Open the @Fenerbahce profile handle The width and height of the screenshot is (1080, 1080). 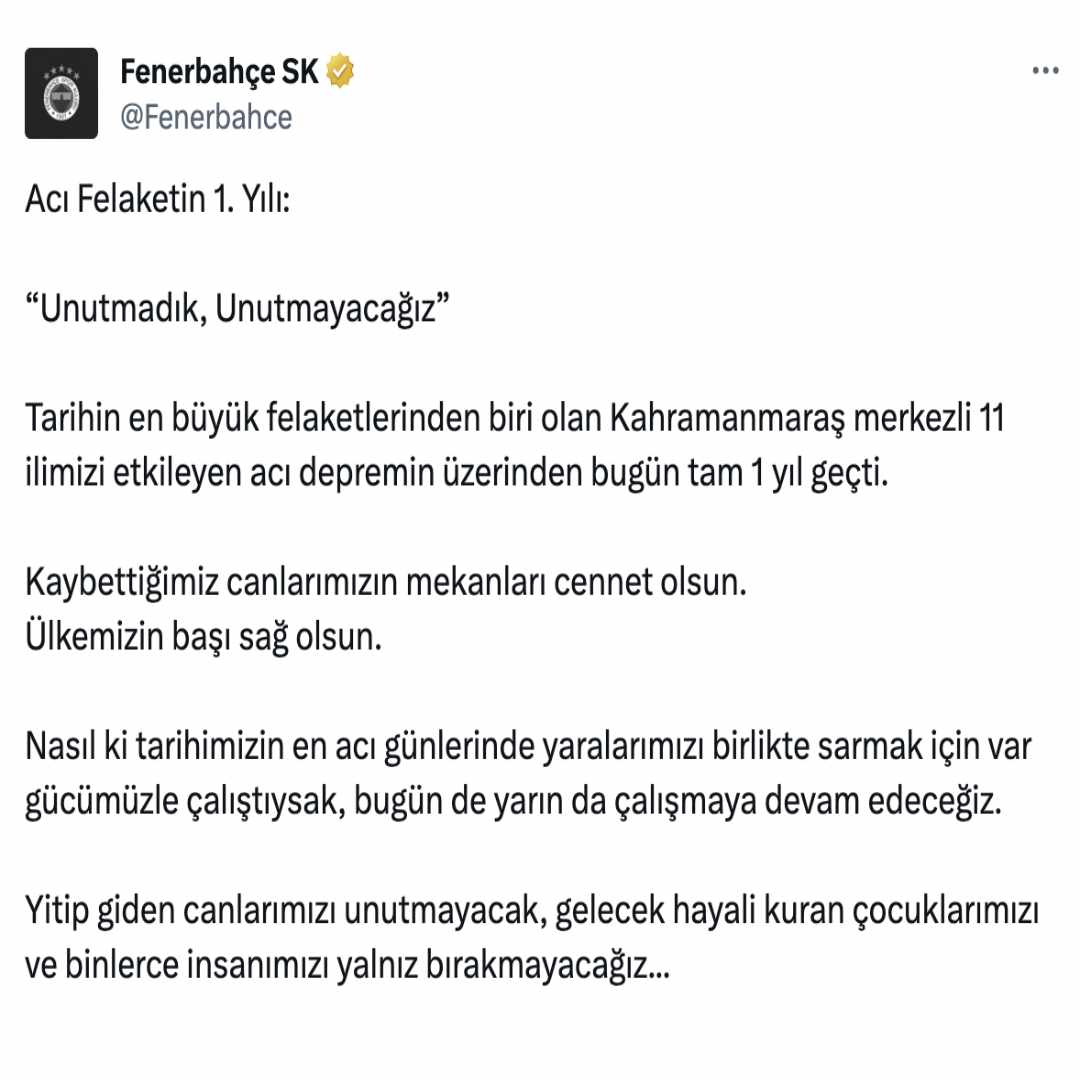click(x=205, y=117)
